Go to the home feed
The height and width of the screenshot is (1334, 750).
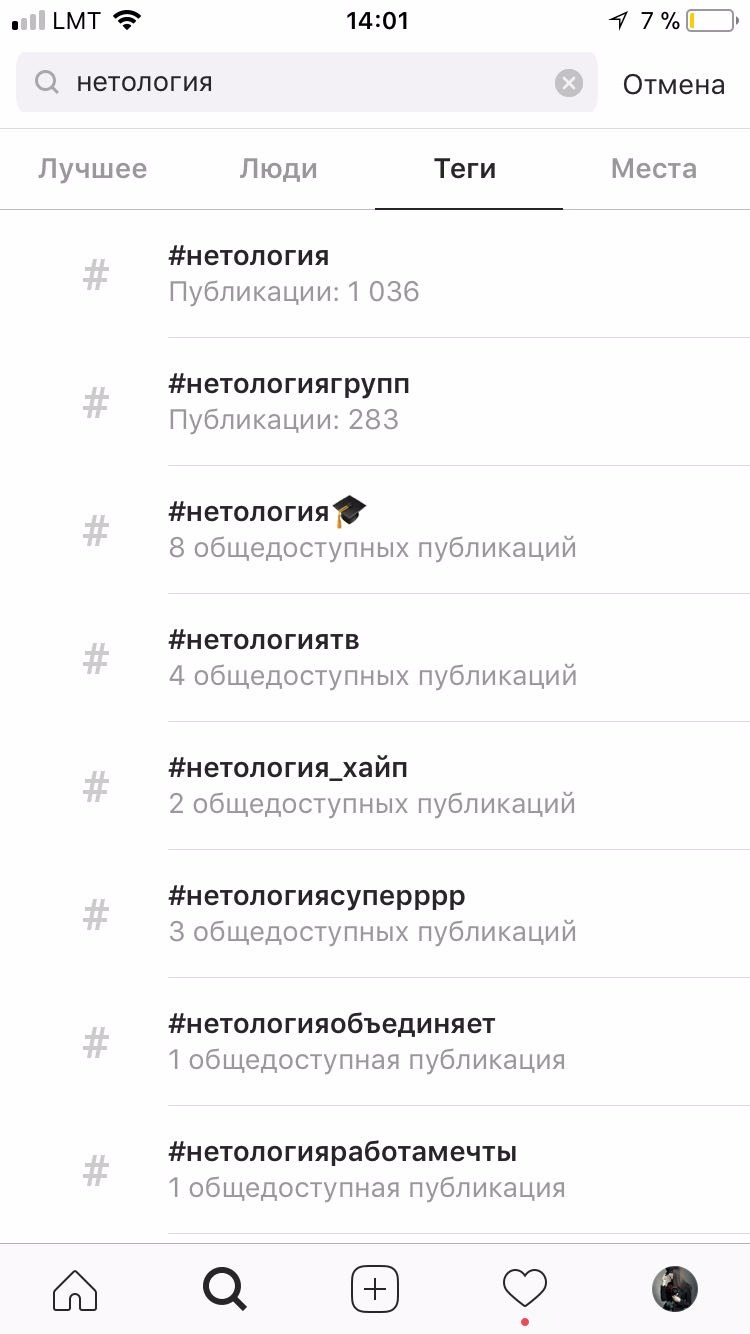(x=75, y=1288)
